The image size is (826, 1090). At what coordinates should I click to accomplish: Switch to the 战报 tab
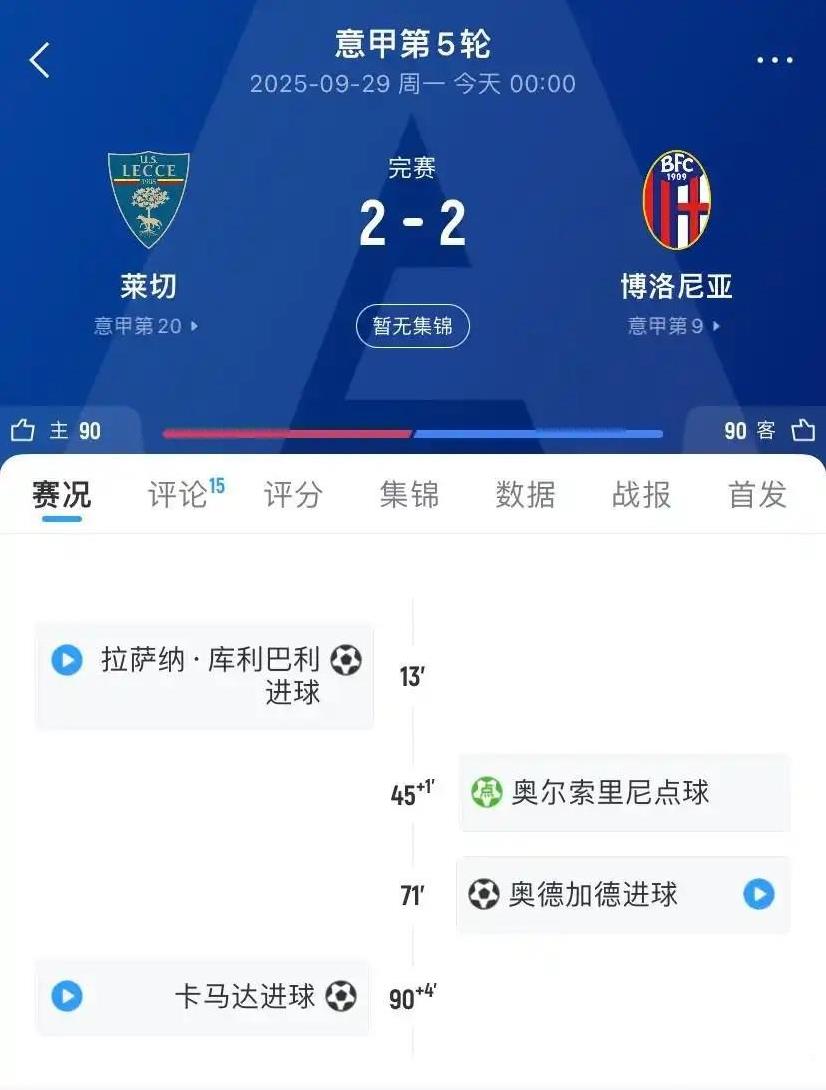coord(641,494)
